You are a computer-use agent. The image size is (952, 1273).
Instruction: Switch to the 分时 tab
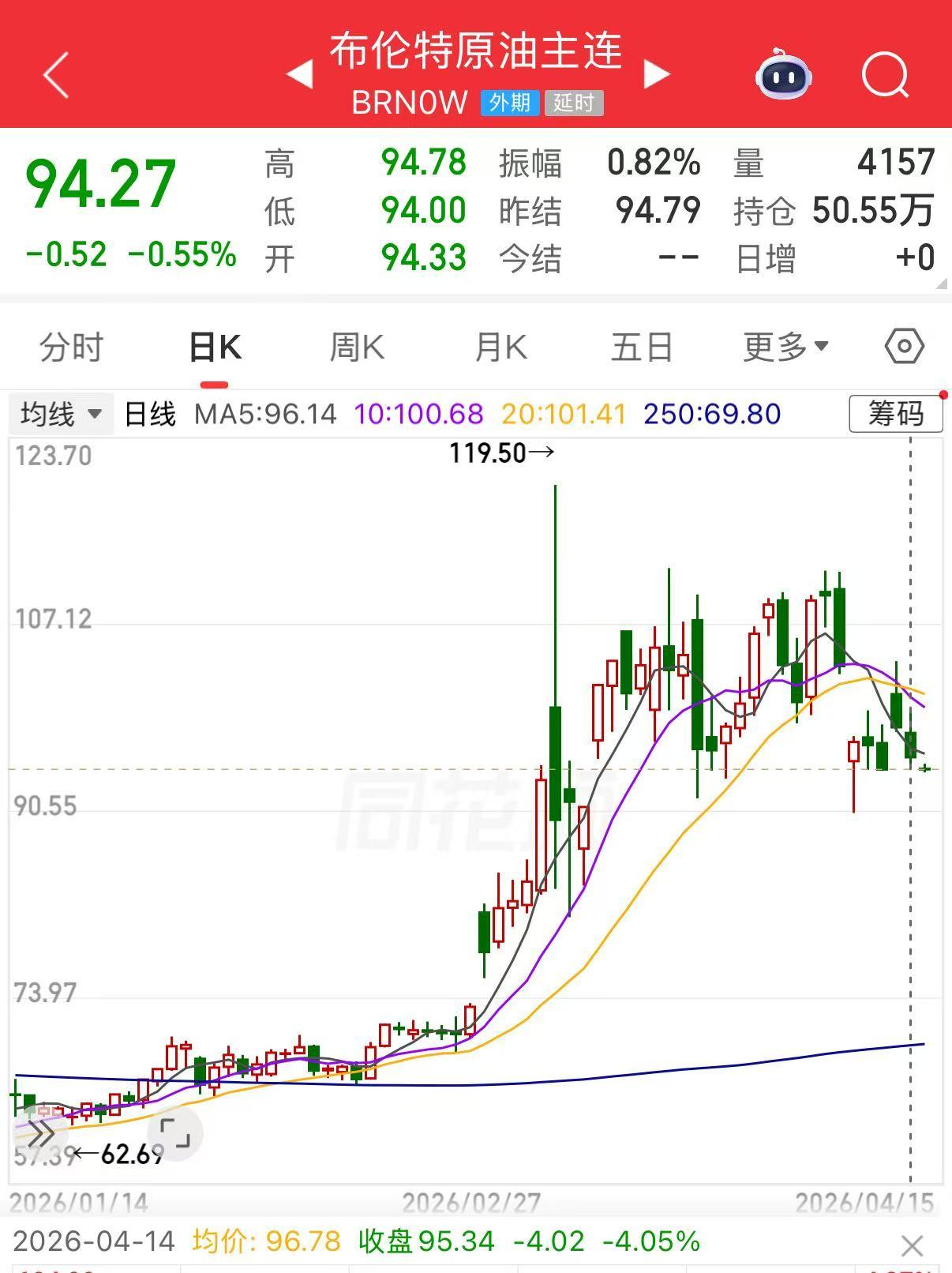click(x=71, y=347)
